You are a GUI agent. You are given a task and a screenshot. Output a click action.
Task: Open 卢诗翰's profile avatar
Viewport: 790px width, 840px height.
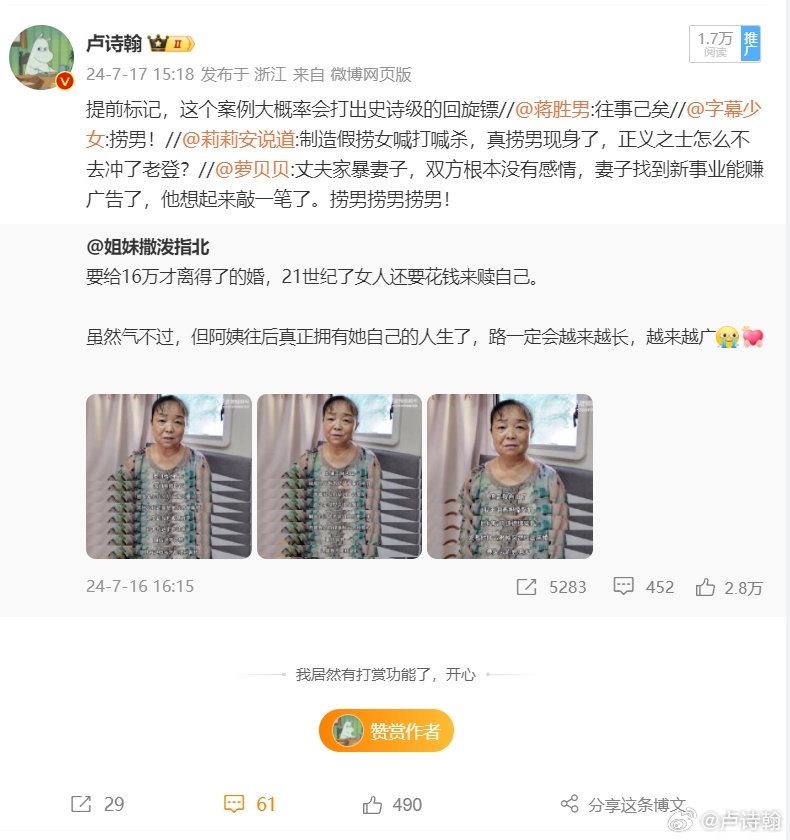click(x=41, y=57)
